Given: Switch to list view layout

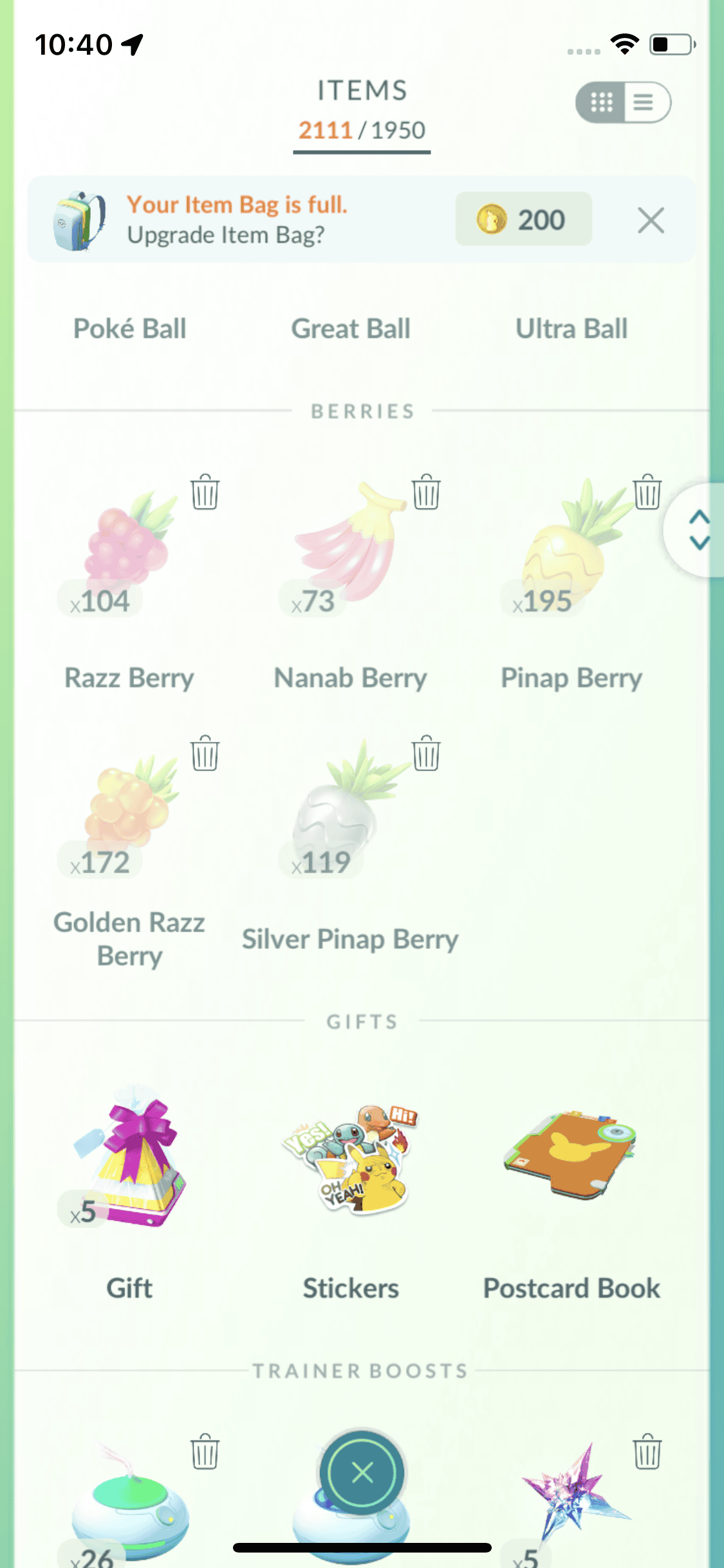Looking at the screenshot, I should click(644, 102).
